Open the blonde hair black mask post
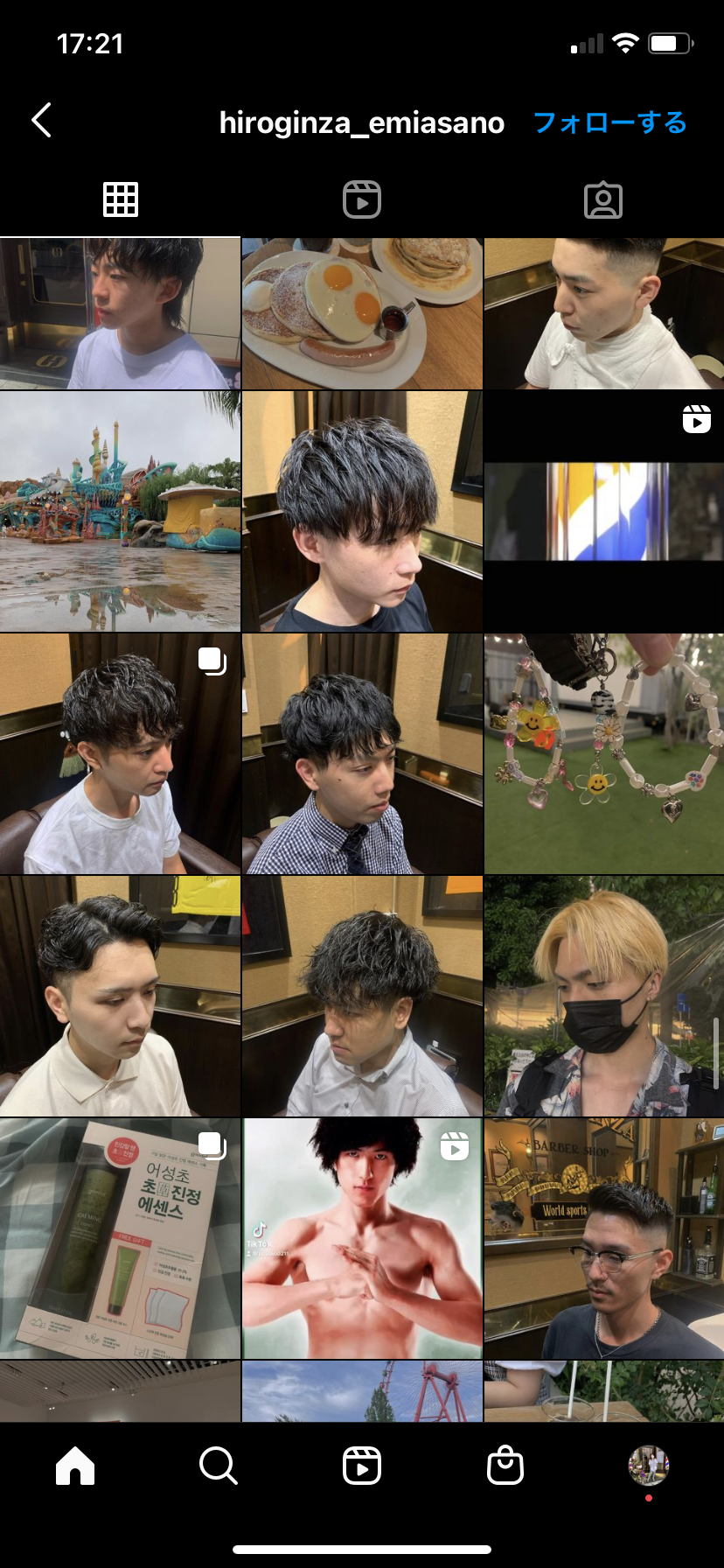Viewport: 724px width, 1568px height. pos(603,996)
